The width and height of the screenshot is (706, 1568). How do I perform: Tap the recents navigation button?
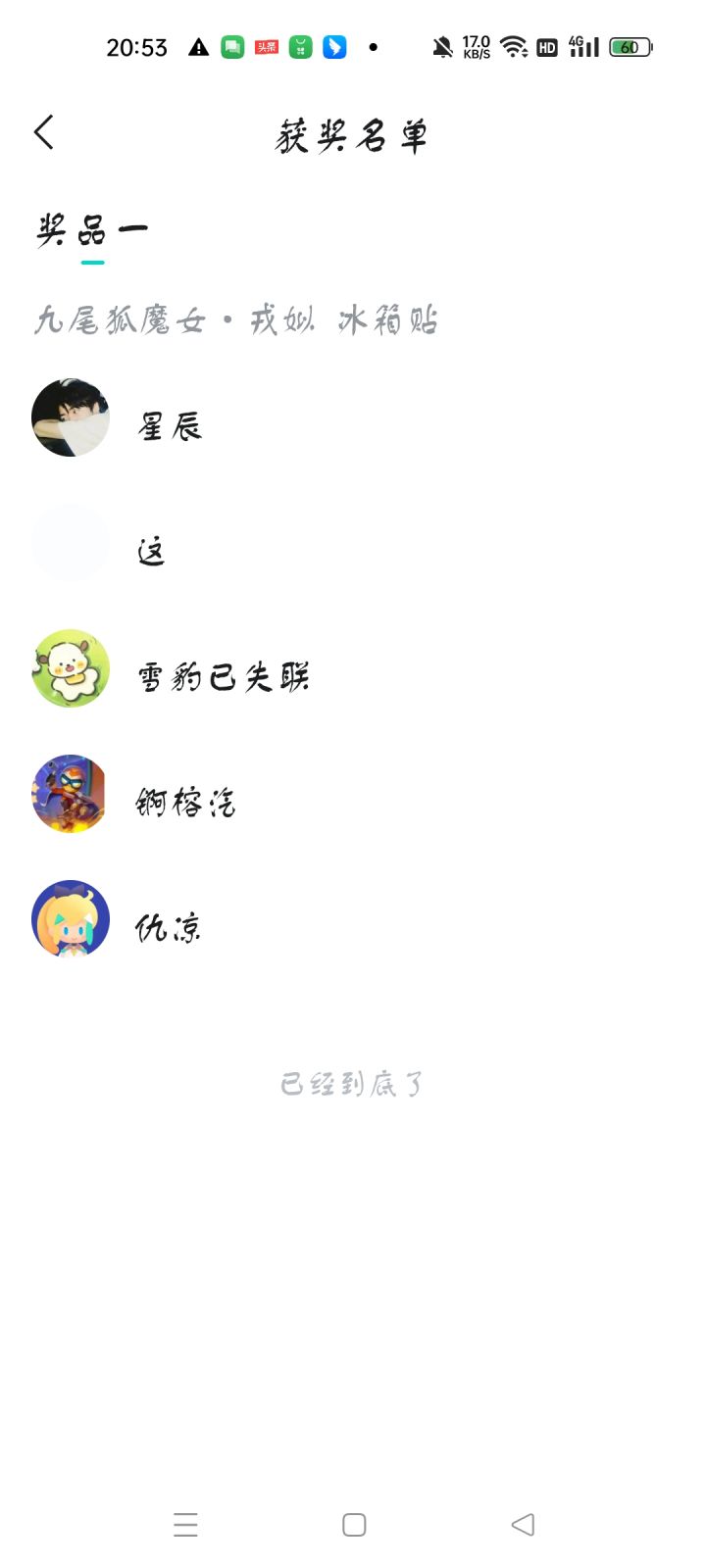coord(185,1525)
